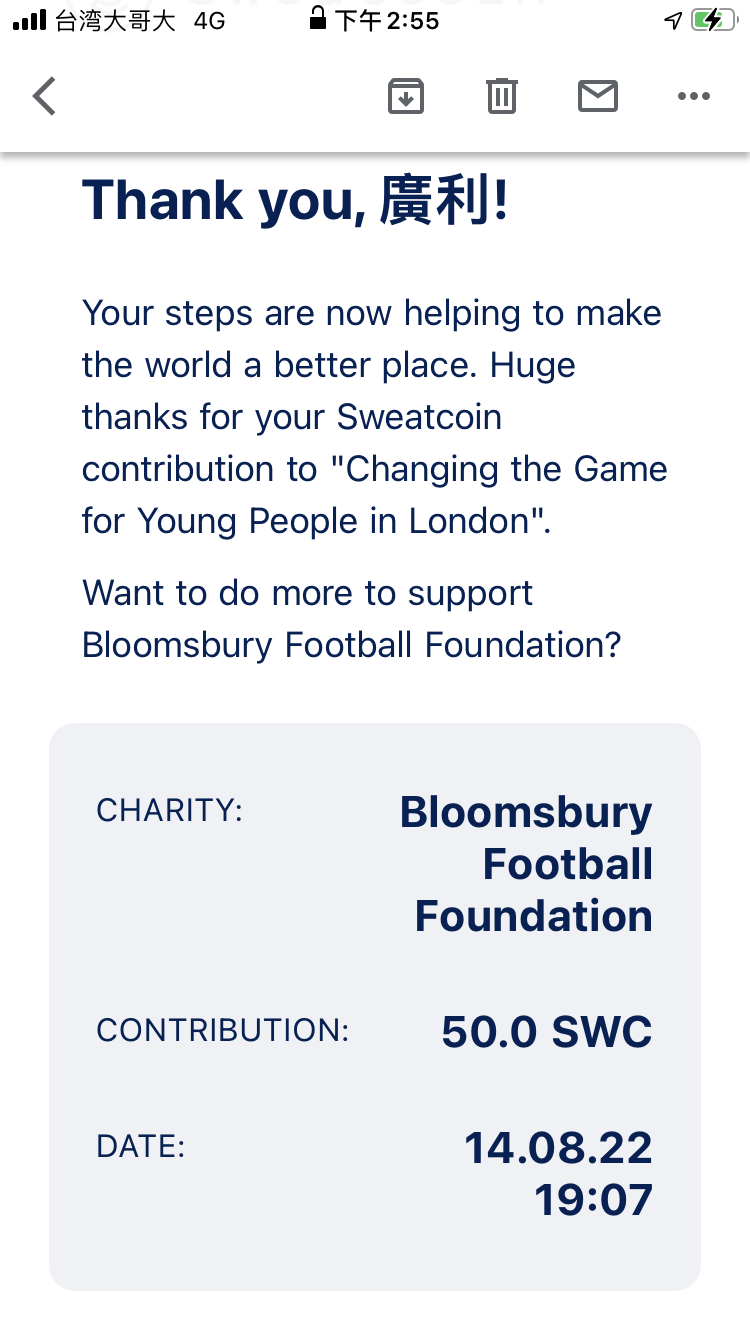750x1334 pixels.
Task: Delete this email with the trash icon
Action: tap(502, 96)
